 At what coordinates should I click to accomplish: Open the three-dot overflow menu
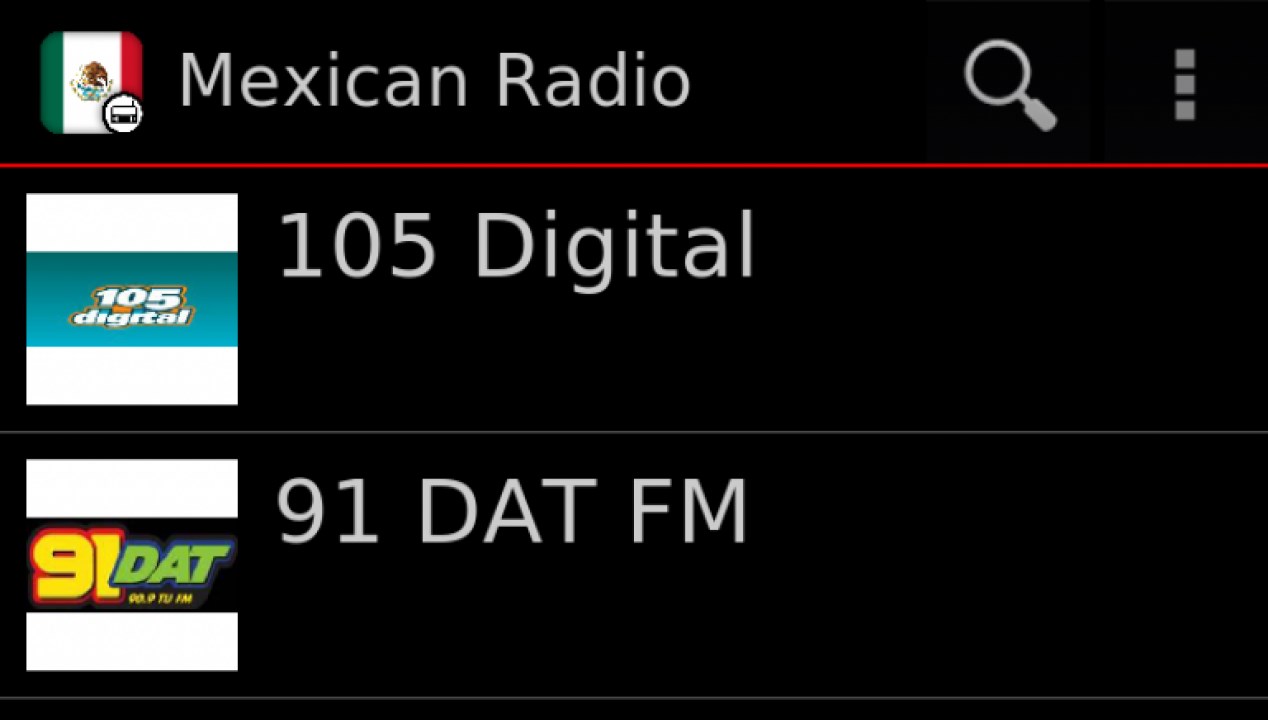click(x=1185, y=84)
